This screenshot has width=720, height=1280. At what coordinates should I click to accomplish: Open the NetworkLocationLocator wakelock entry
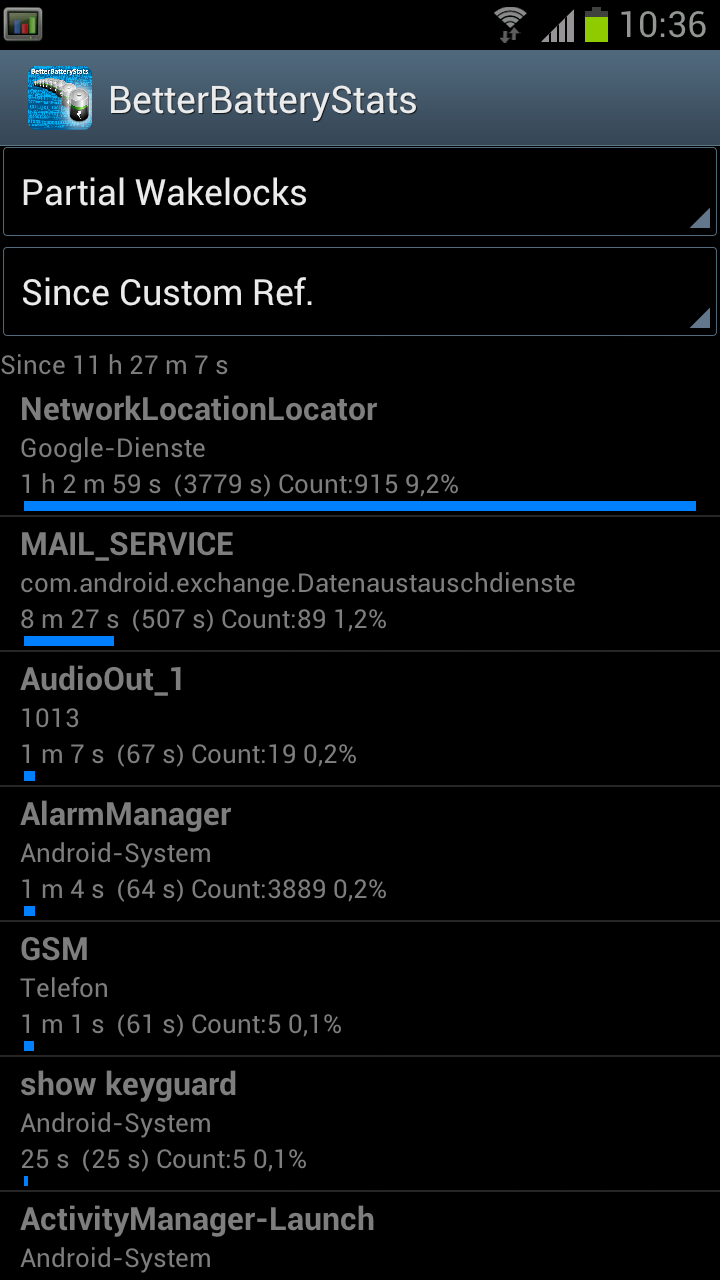[x=360, y=449]
